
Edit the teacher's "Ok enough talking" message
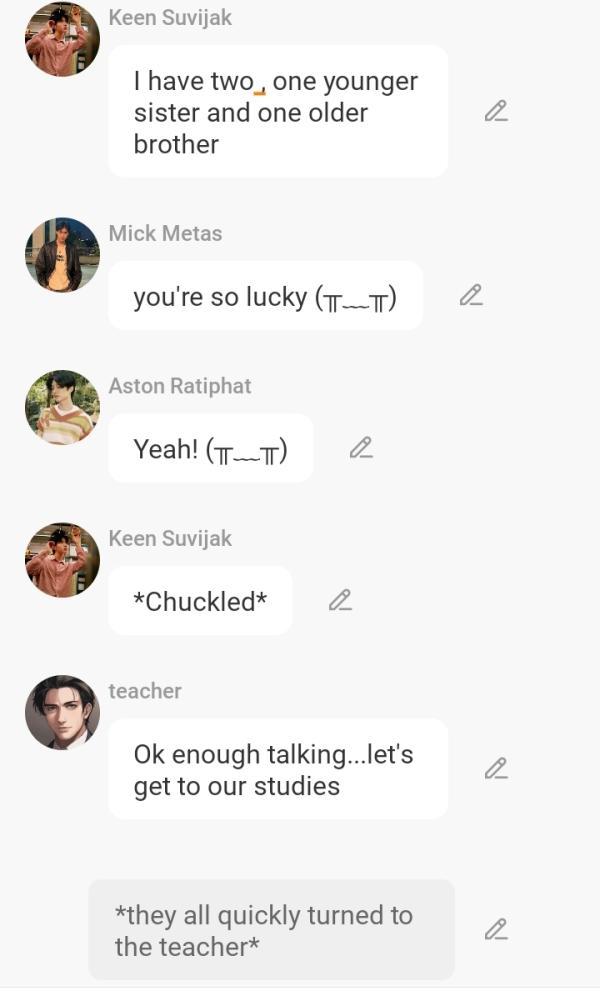coord(496,768)
